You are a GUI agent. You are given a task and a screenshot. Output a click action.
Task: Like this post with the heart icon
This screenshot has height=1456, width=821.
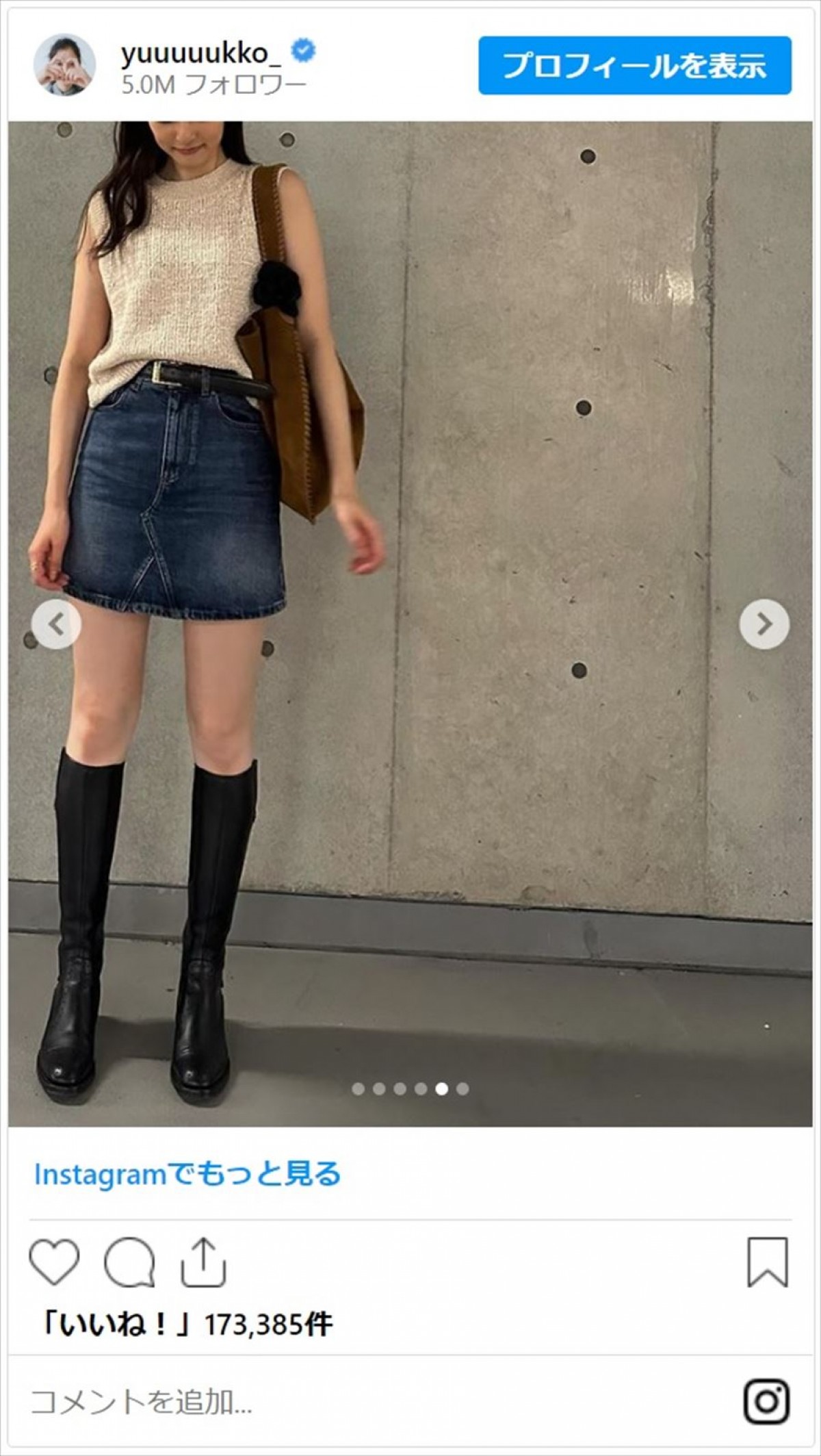coord(54,1262)
